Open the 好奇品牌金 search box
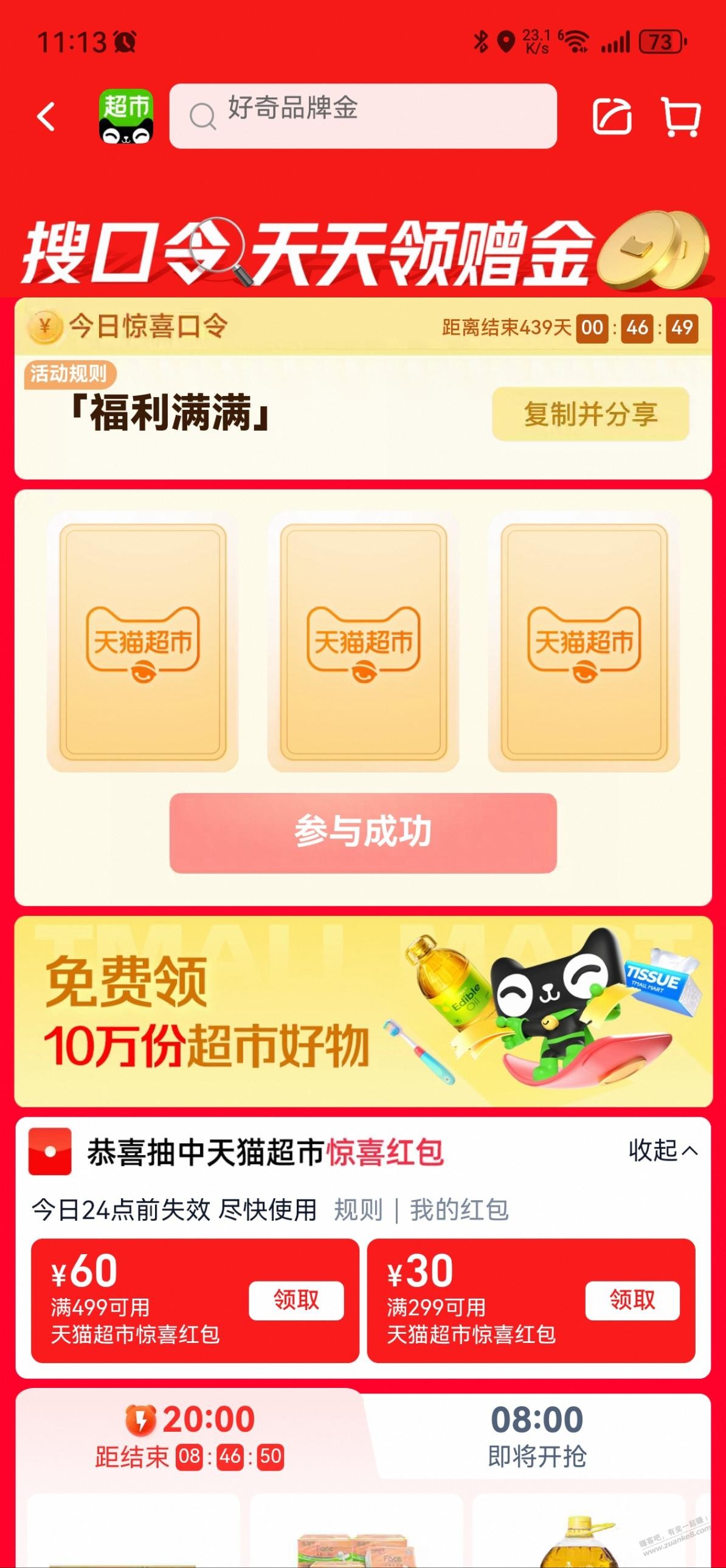The image size is (726, 1568). click(x=362, y=116)
